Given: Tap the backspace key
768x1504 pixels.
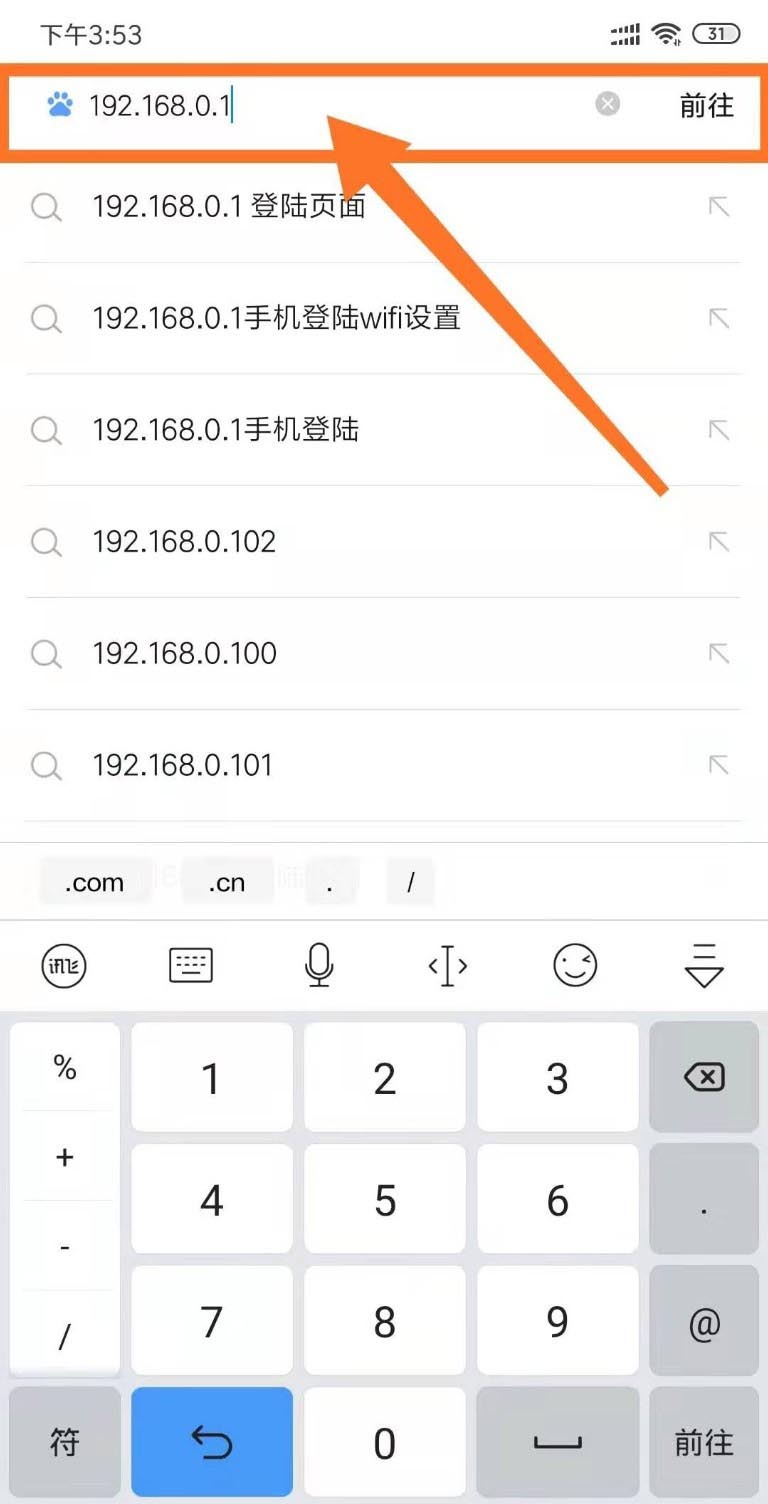Looking at the screenshot, I should click(704, 1077).
